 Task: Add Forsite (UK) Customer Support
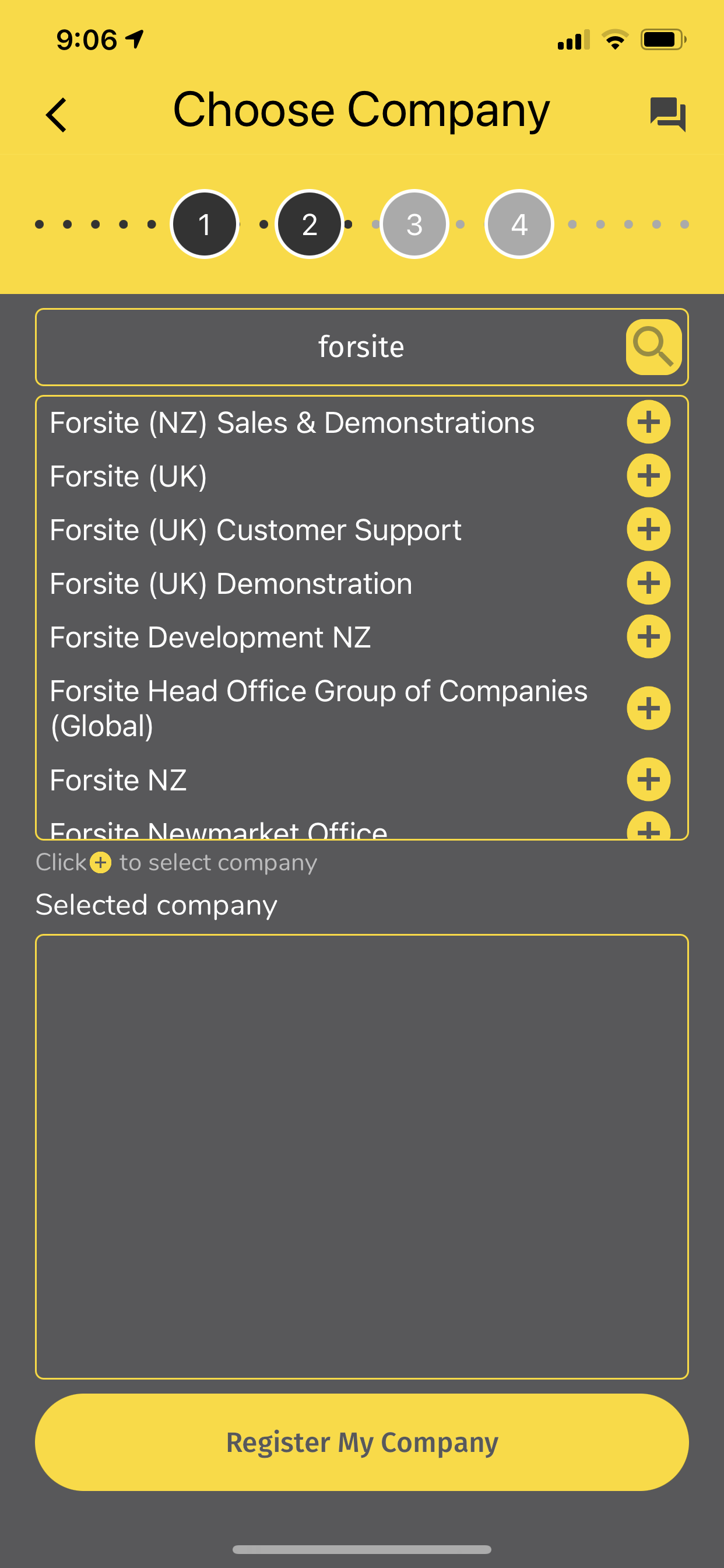pos(649,529)
